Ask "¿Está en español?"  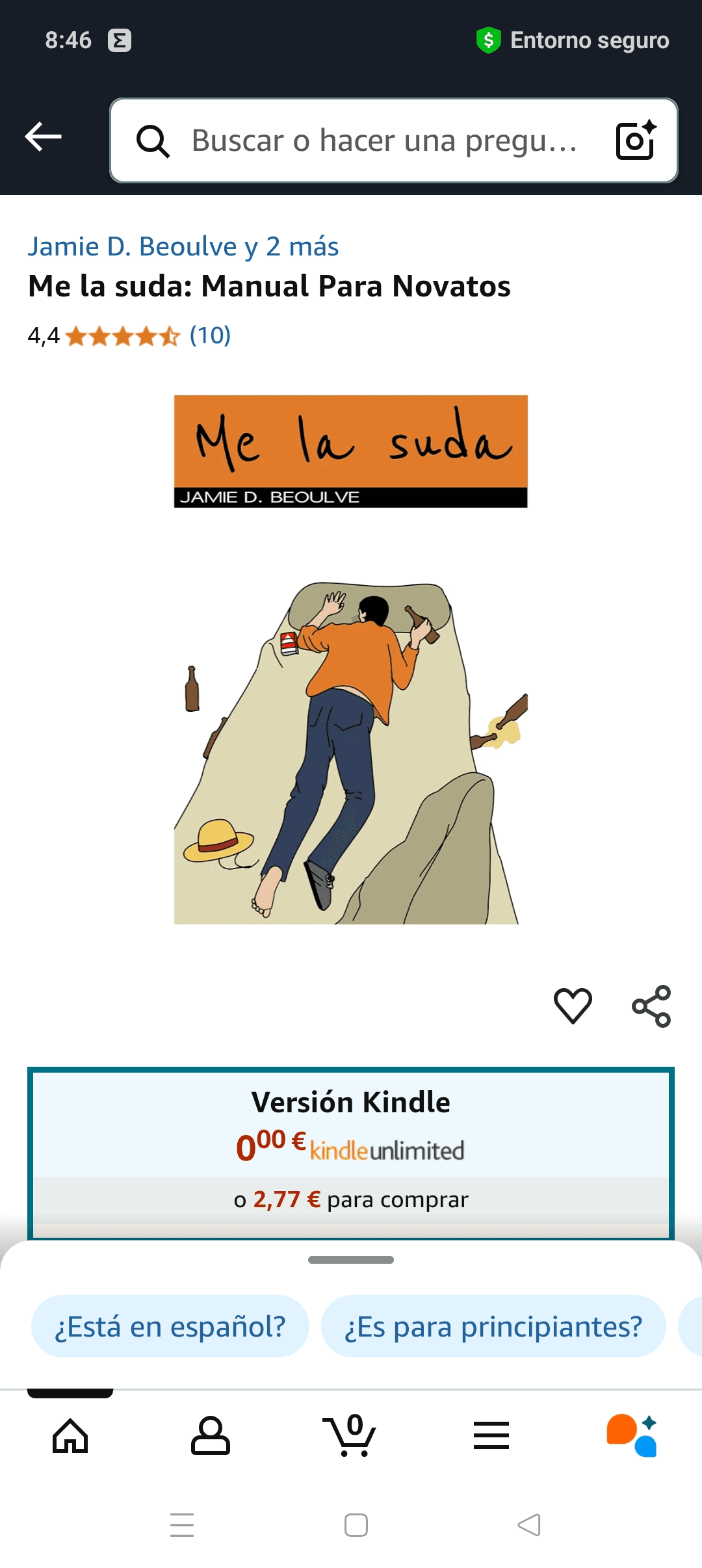[170, 1326]
